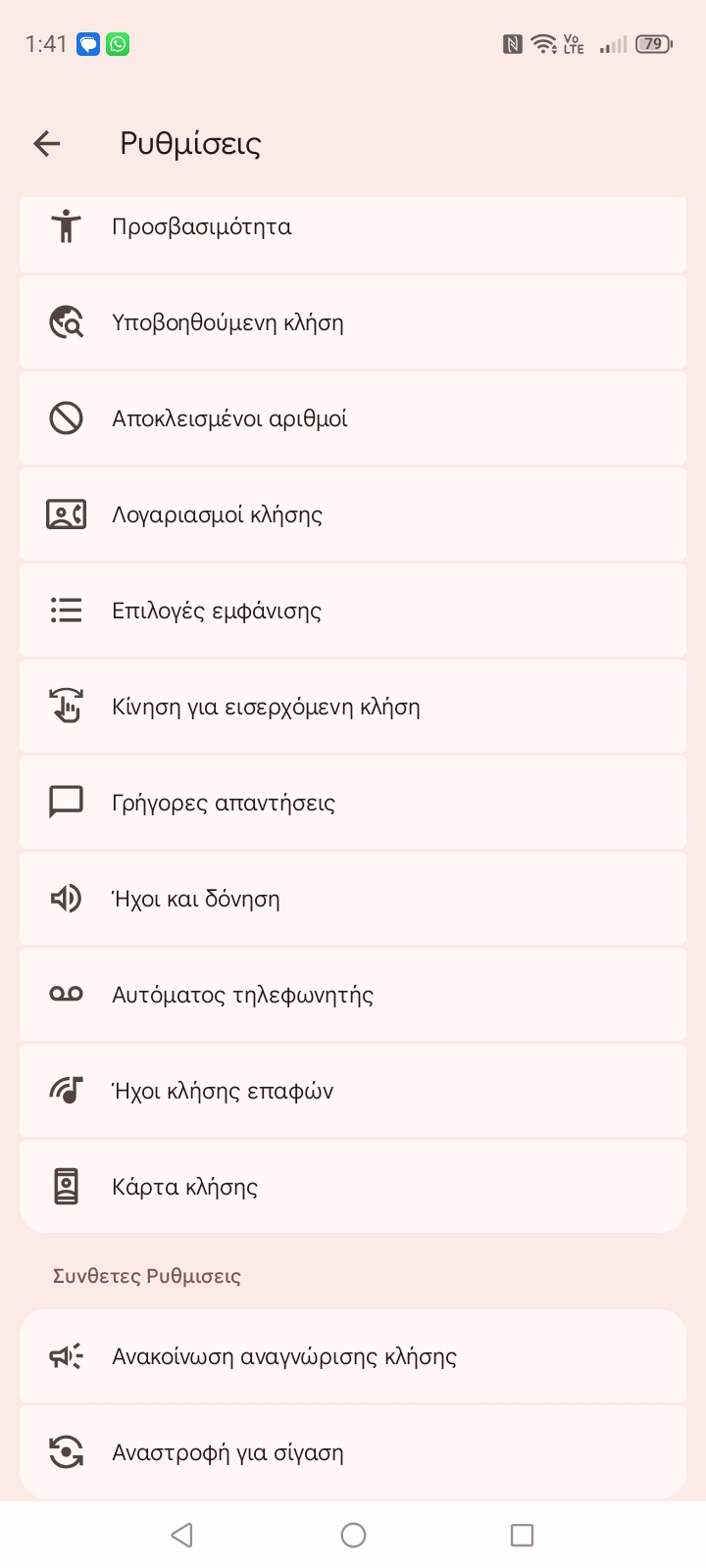Select the Προσβασιμότητα accessibility icon
The width and height of the screenshot is (706, 1568).
click(65, 225)
